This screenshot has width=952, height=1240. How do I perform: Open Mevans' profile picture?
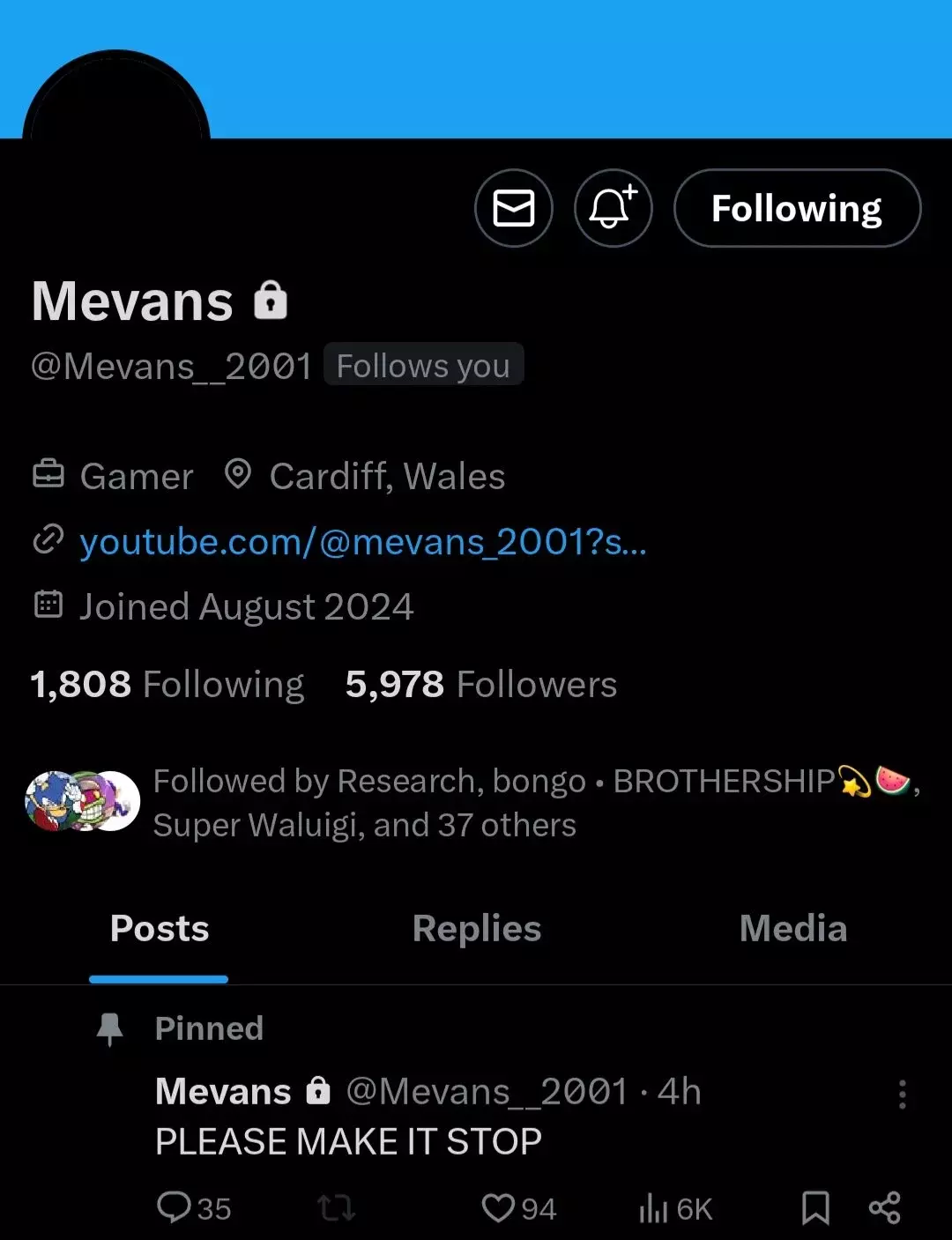click(x=116, y=95)
